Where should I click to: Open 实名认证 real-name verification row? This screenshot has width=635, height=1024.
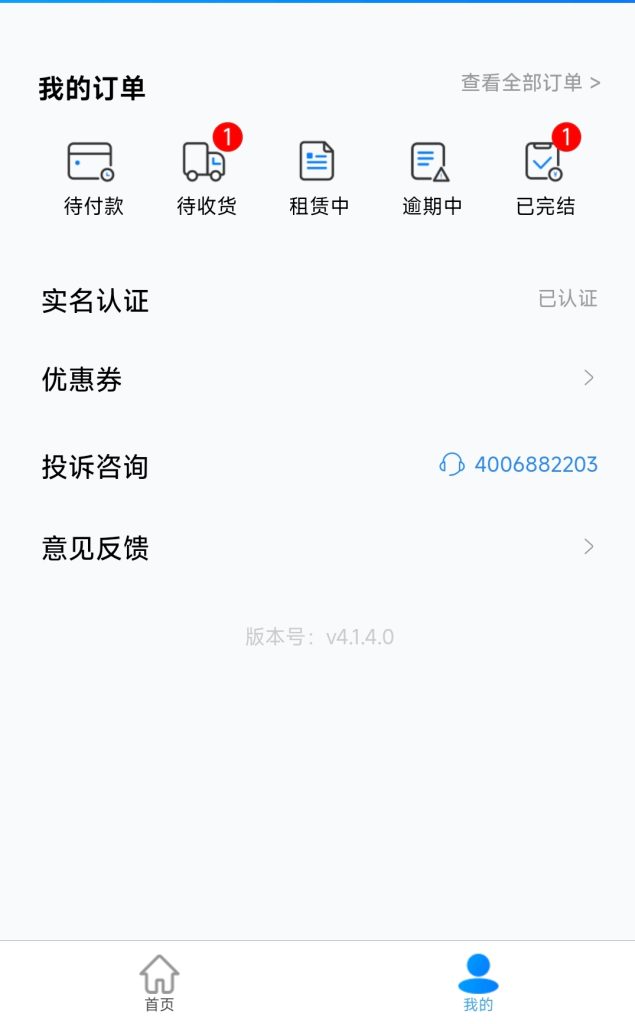[x=318, y=300]
